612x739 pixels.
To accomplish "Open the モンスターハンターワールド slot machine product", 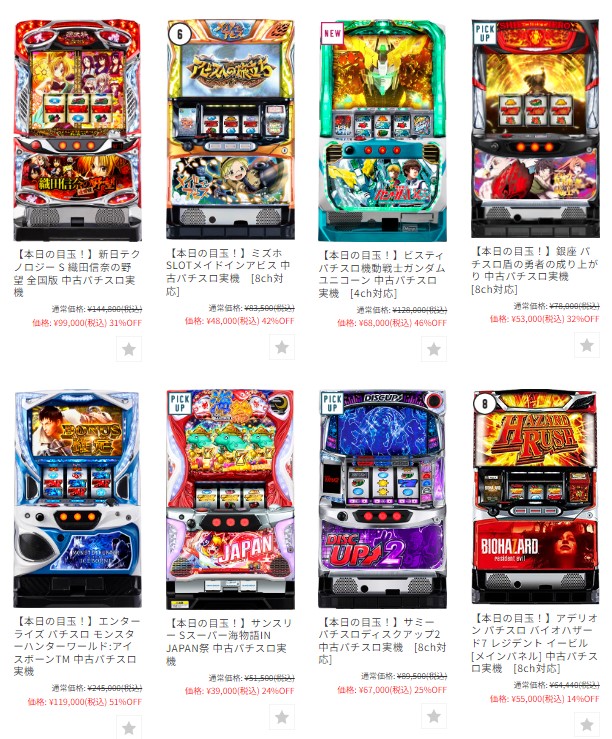I will pyautogui.click(x=77, y=498).
